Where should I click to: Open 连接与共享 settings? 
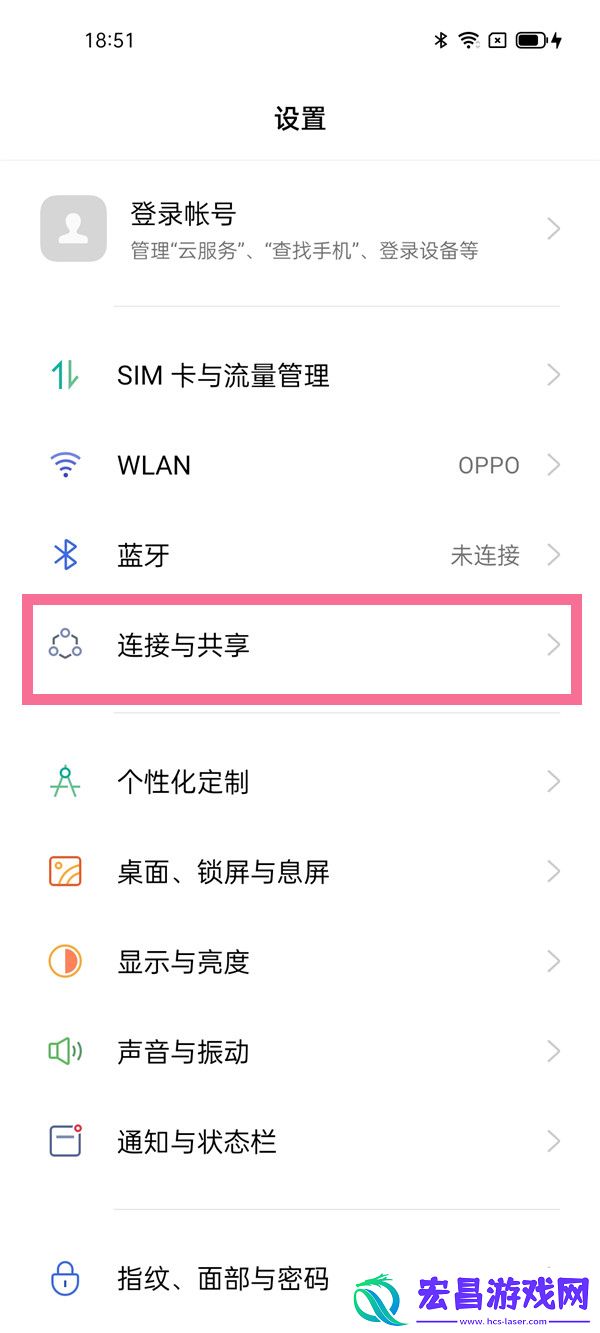[x=300, y=646]
